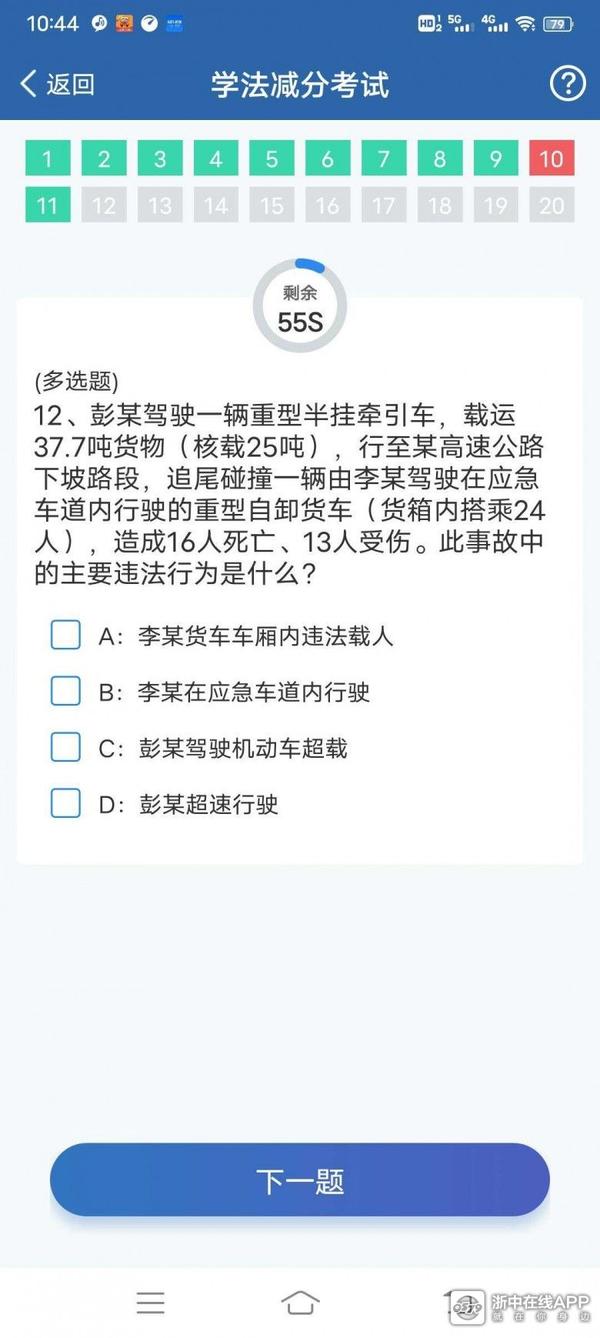Jump to question number 5
This screenshot has height=1338, width=600.
tap(271, 159)
